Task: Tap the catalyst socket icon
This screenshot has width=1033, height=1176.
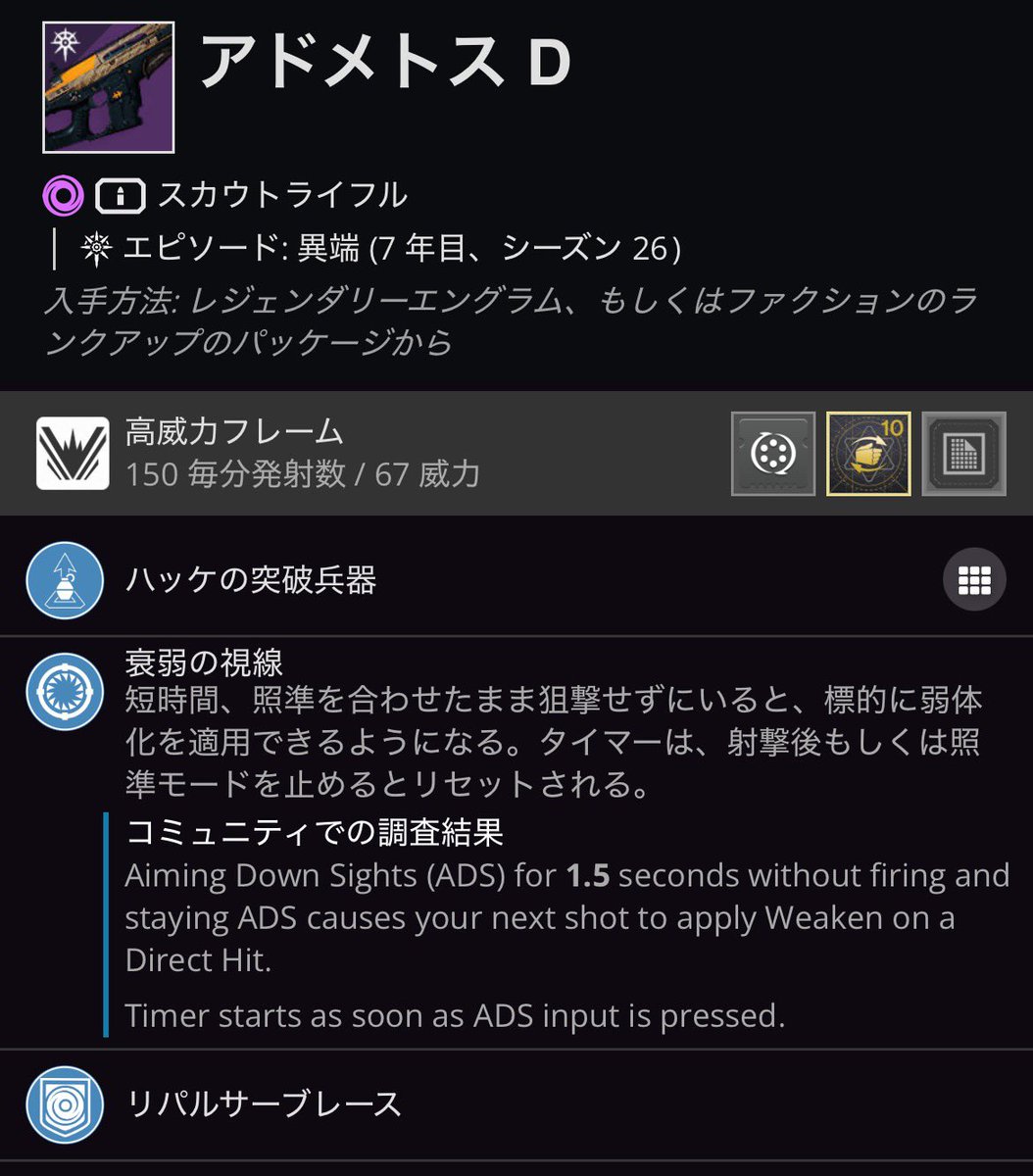Action: click(772, 453)
